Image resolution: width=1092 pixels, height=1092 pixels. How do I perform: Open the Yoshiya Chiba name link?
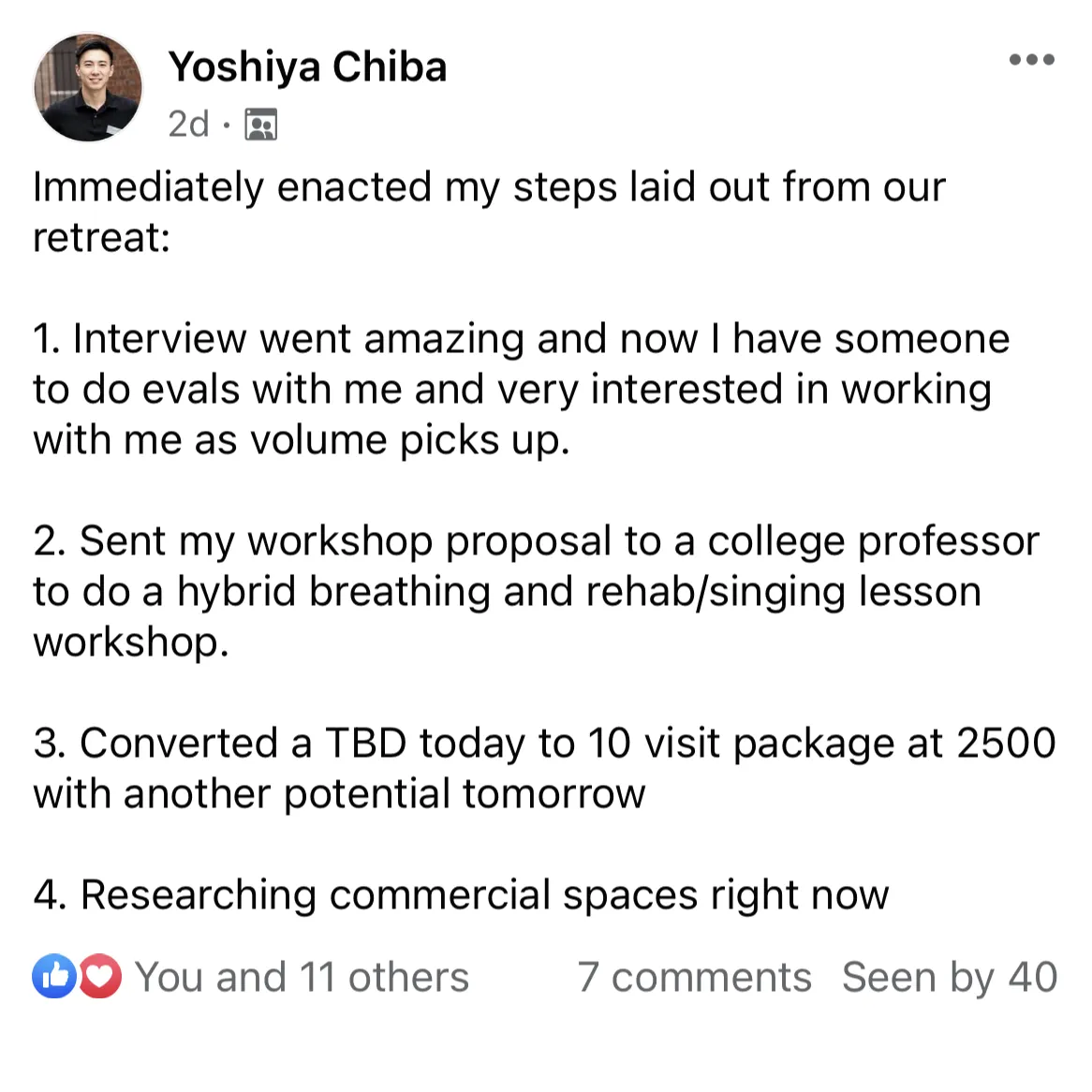point(307,67)
